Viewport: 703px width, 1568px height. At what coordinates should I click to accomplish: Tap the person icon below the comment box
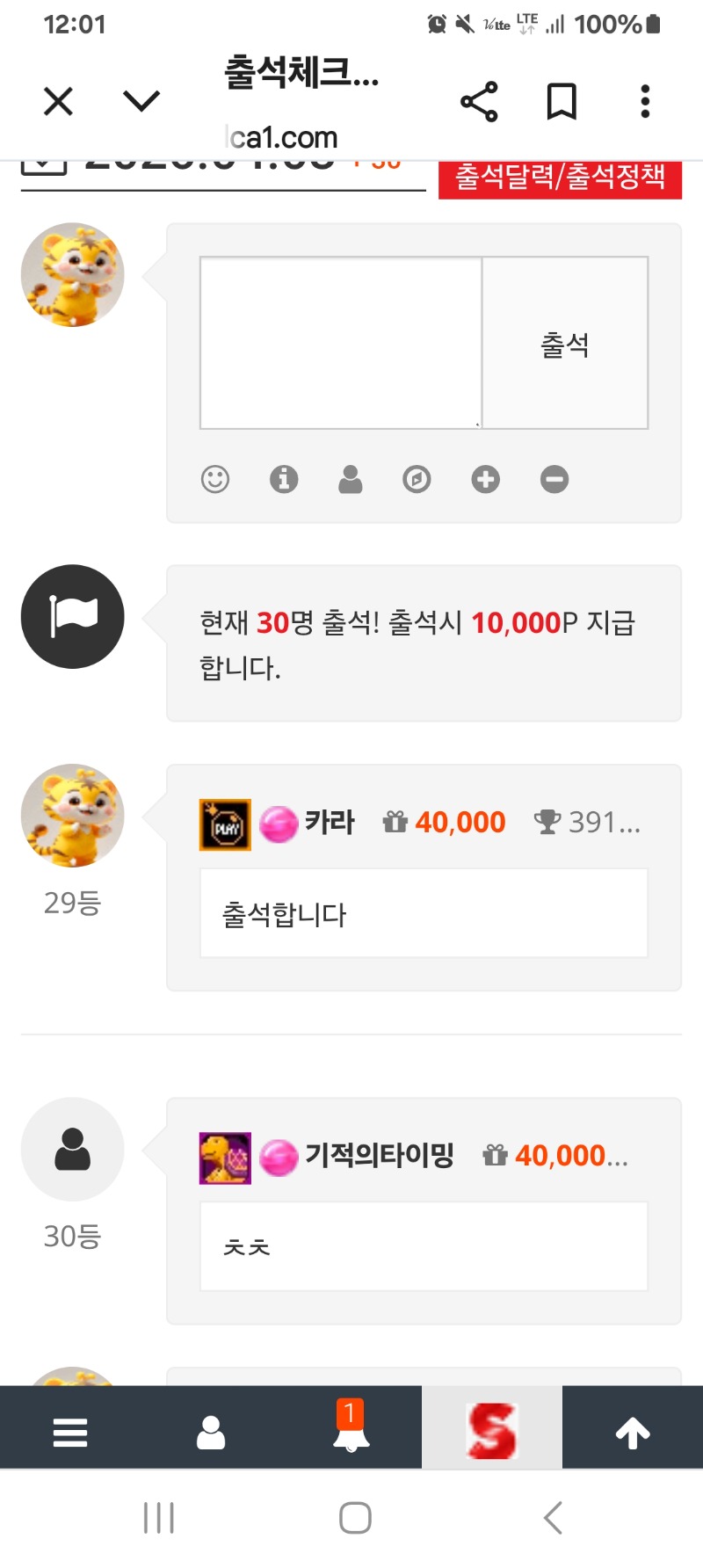pos(351,479)
